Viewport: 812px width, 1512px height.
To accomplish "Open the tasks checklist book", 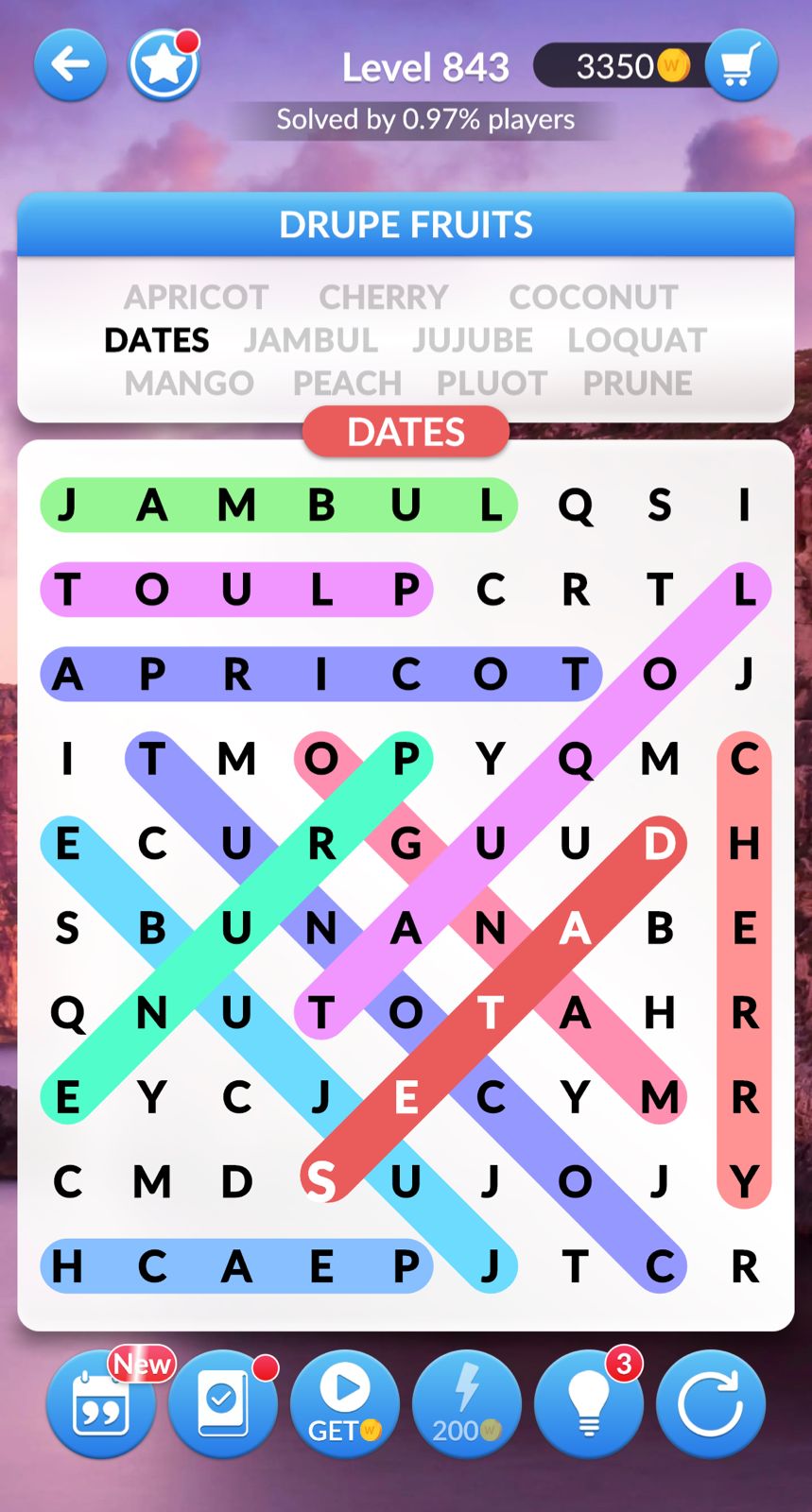I will tap(223, 1404).
